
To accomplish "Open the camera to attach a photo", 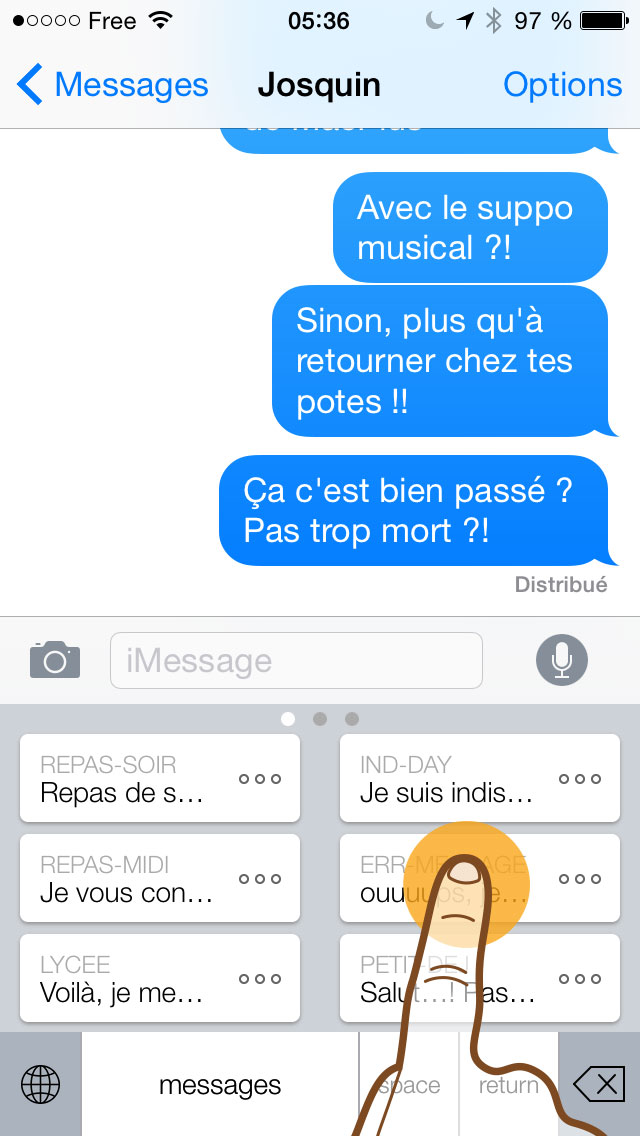I will [55, 660].
